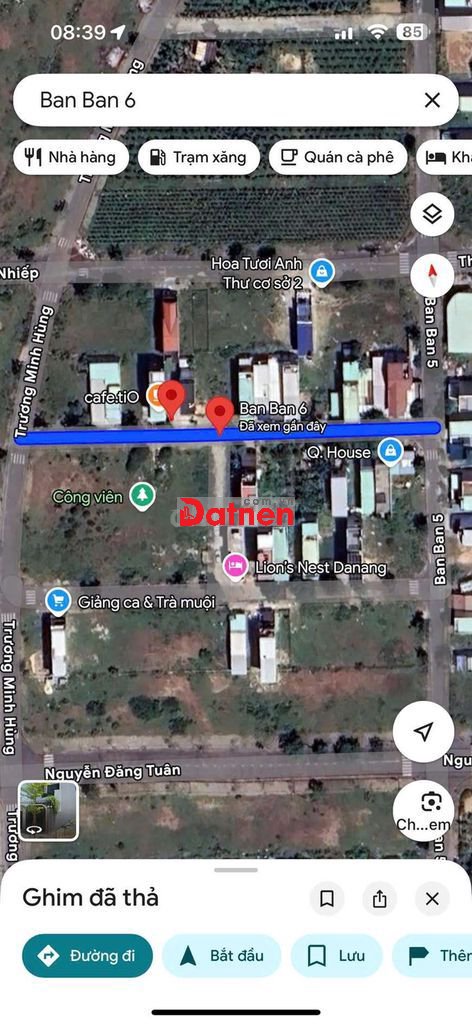Tap the compass to reorient the map
This screenshot has height=1024, width=472.
[x=432, y=276]
